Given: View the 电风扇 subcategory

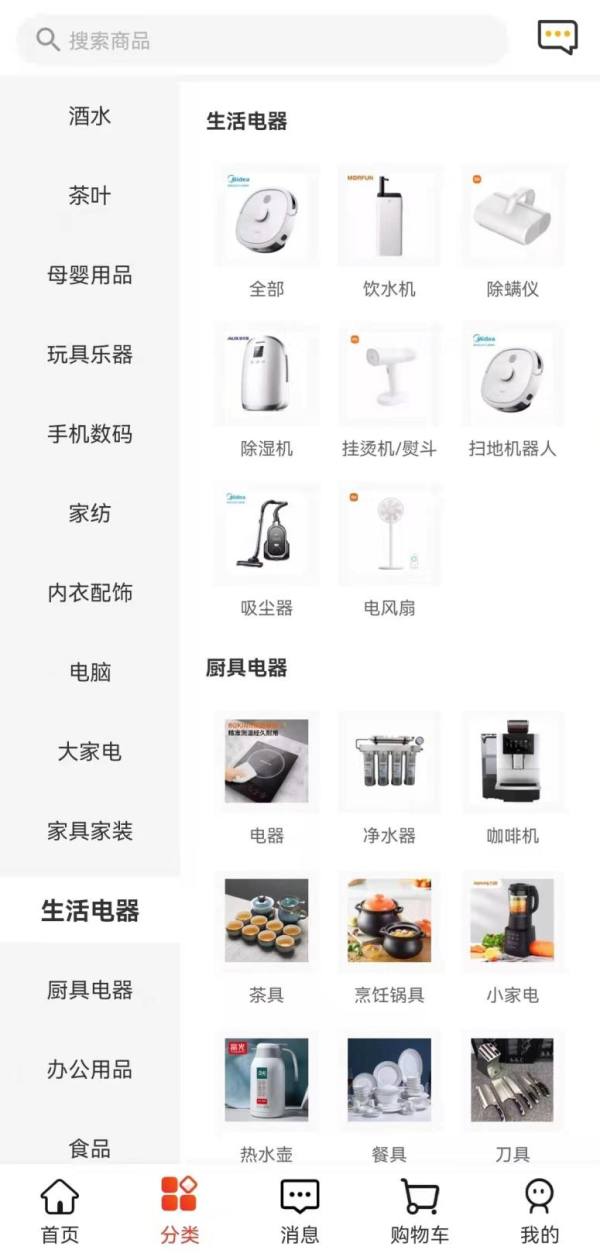Looking at the screenshot, I should pos(389,551).
